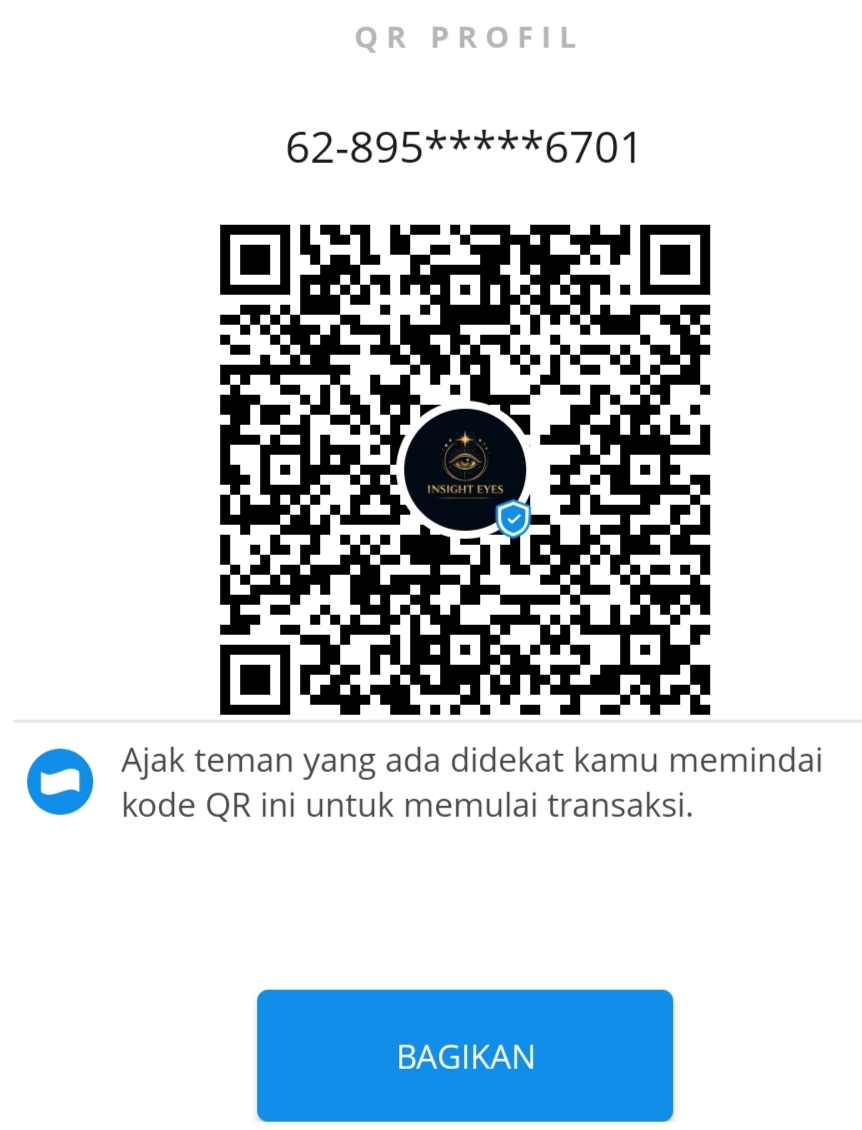
Task: Click the checkmark shield next to the avatar
Action: 511,516
